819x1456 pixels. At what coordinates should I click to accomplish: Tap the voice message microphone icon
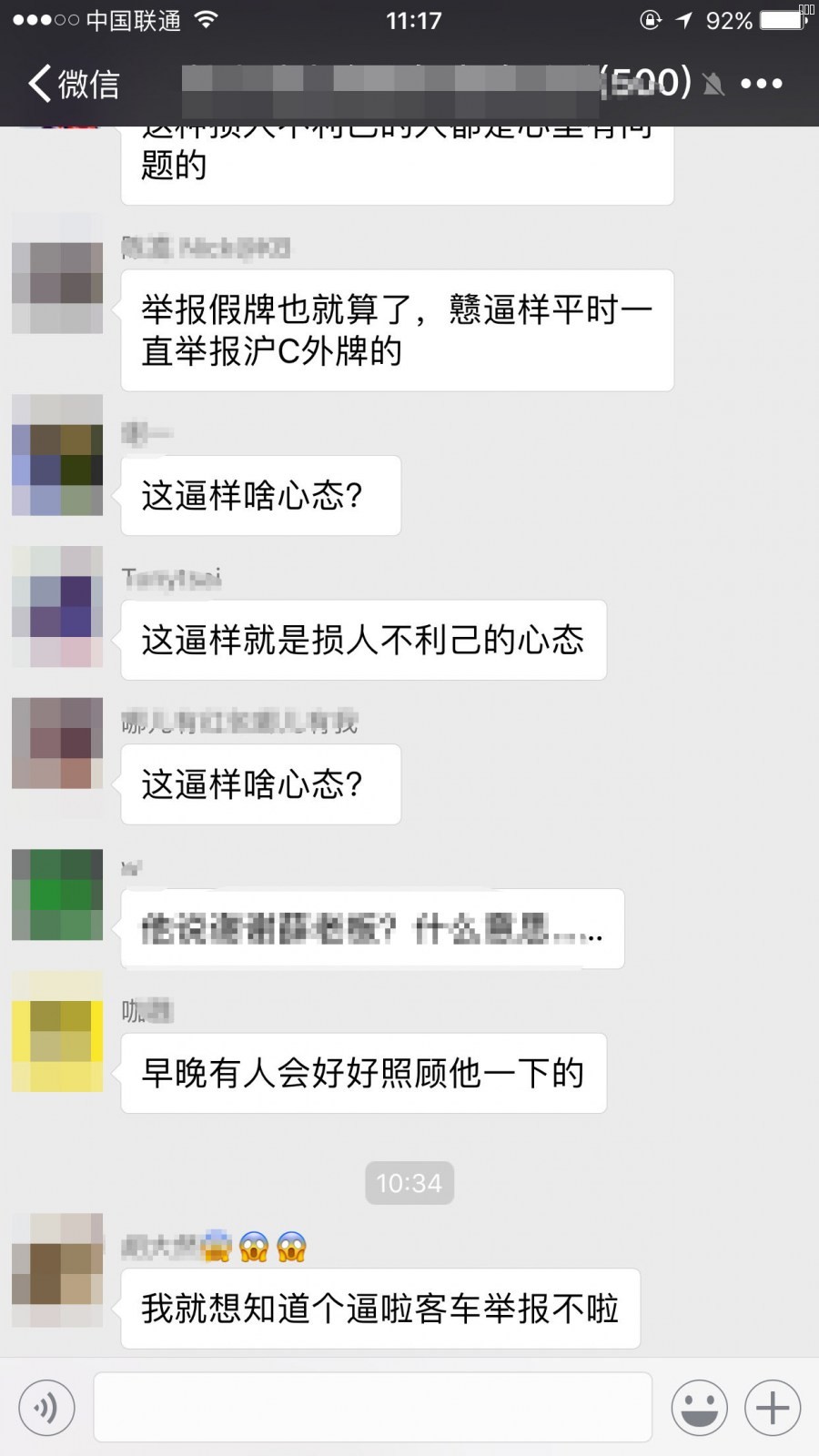coord(46,1407)
